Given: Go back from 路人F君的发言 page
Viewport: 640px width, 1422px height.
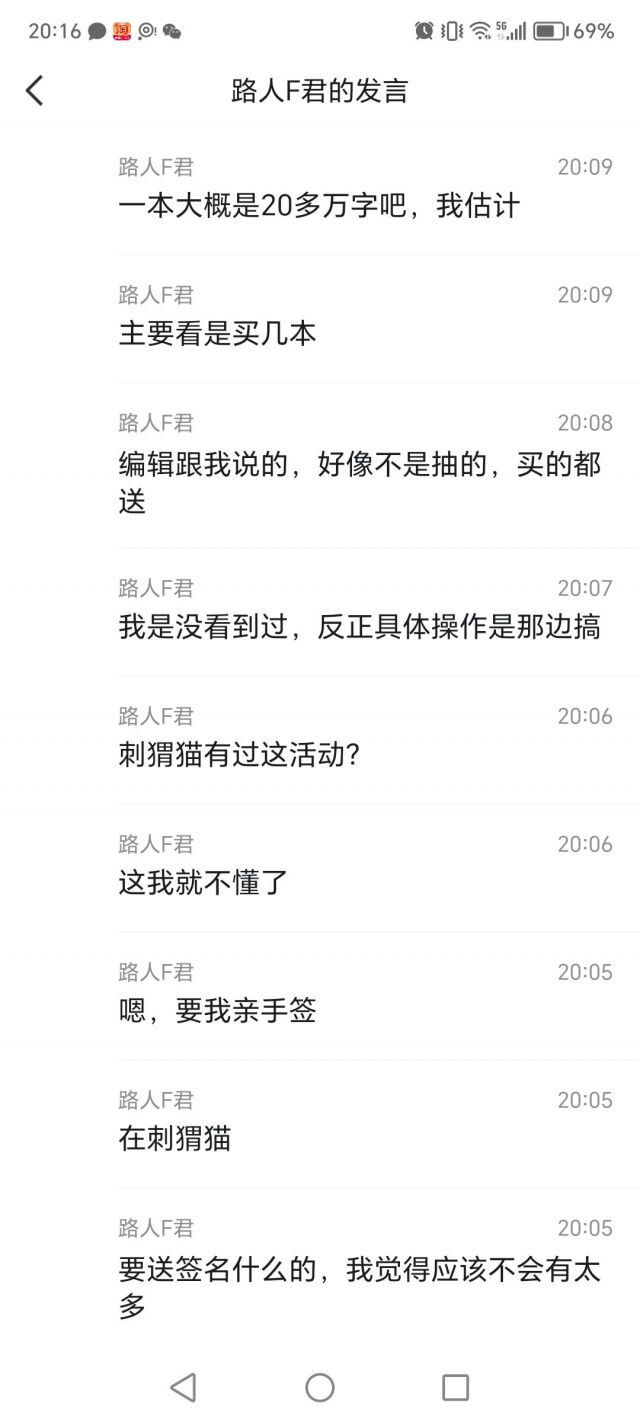Looking at the screenshot, I should point(35,91).
